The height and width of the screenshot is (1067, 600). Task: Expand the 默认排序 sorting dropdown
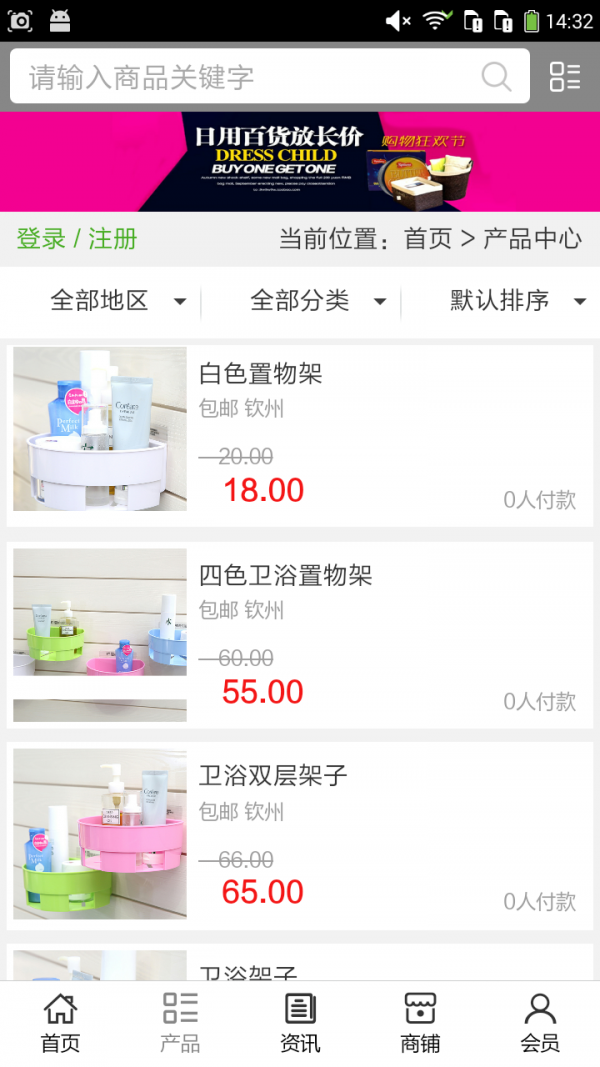[517, 300]
